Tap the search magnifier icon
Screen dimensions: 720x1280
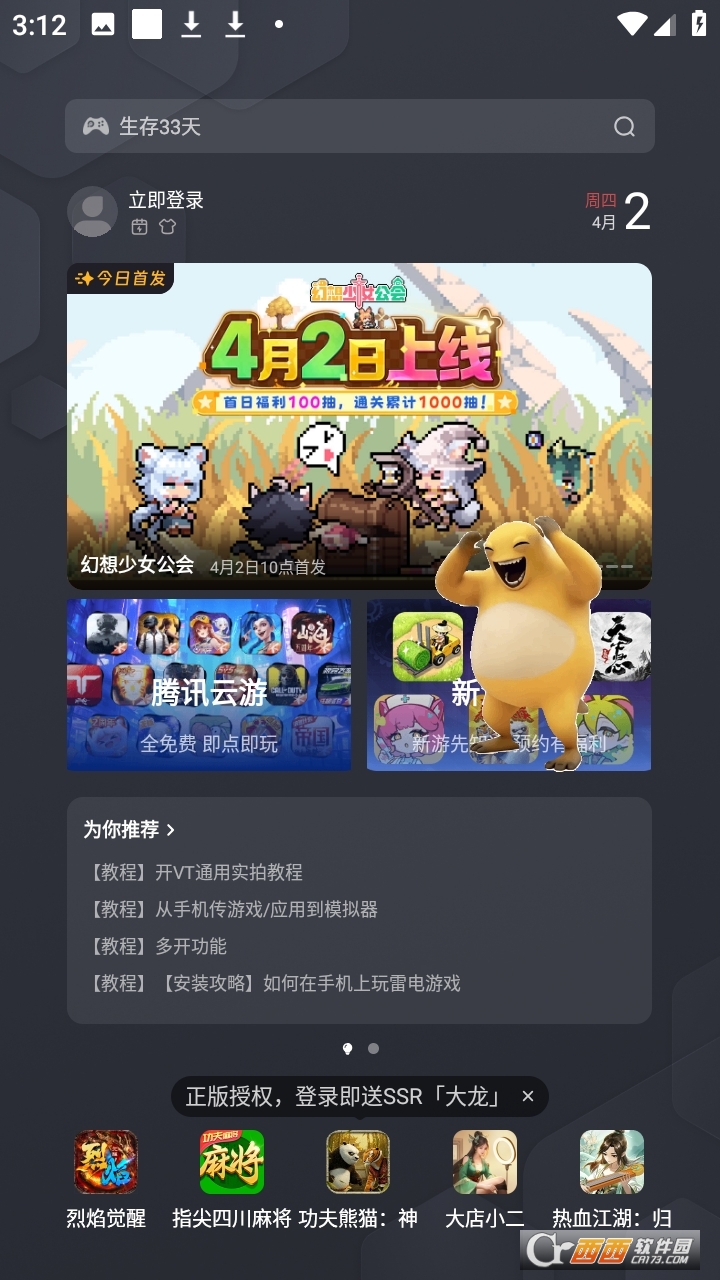[x=624, y=127]
